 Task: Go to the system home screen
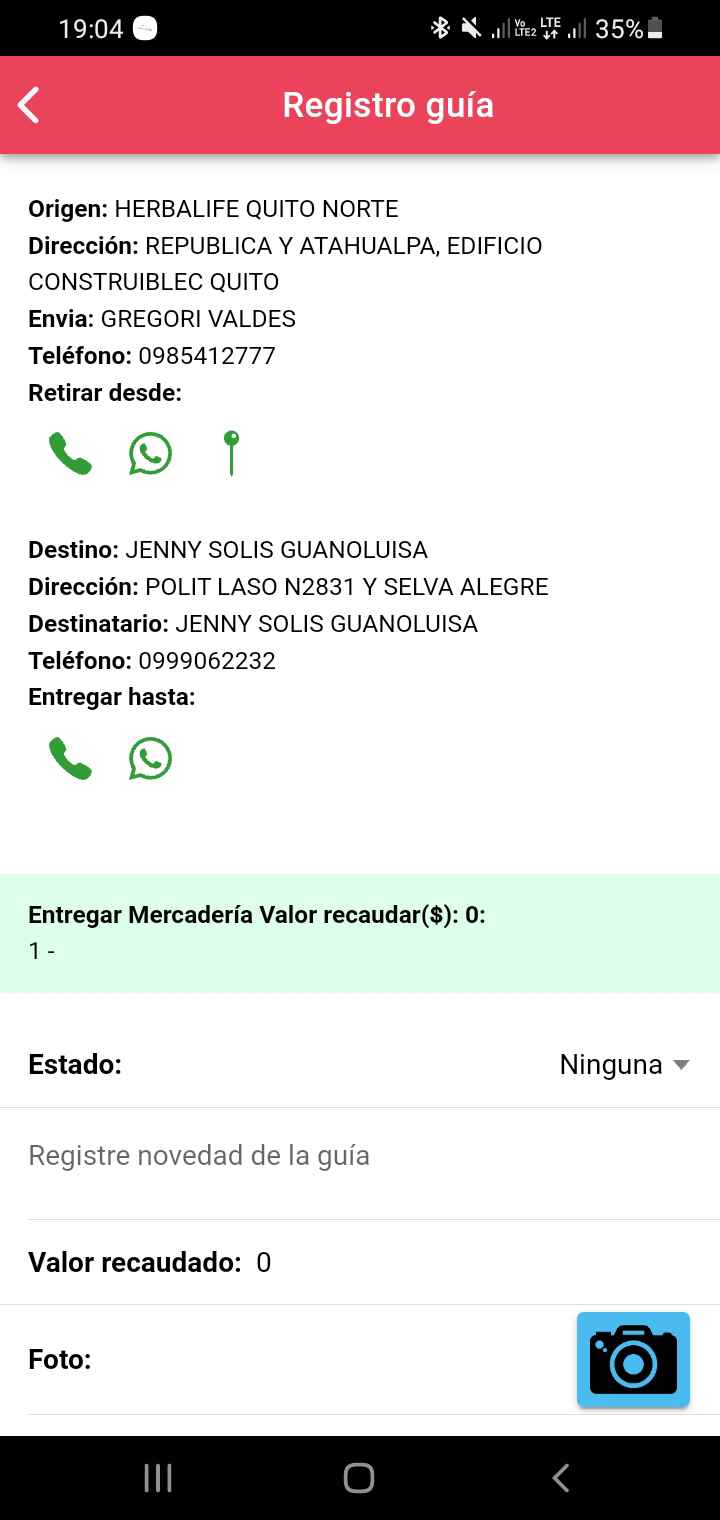359,1478
